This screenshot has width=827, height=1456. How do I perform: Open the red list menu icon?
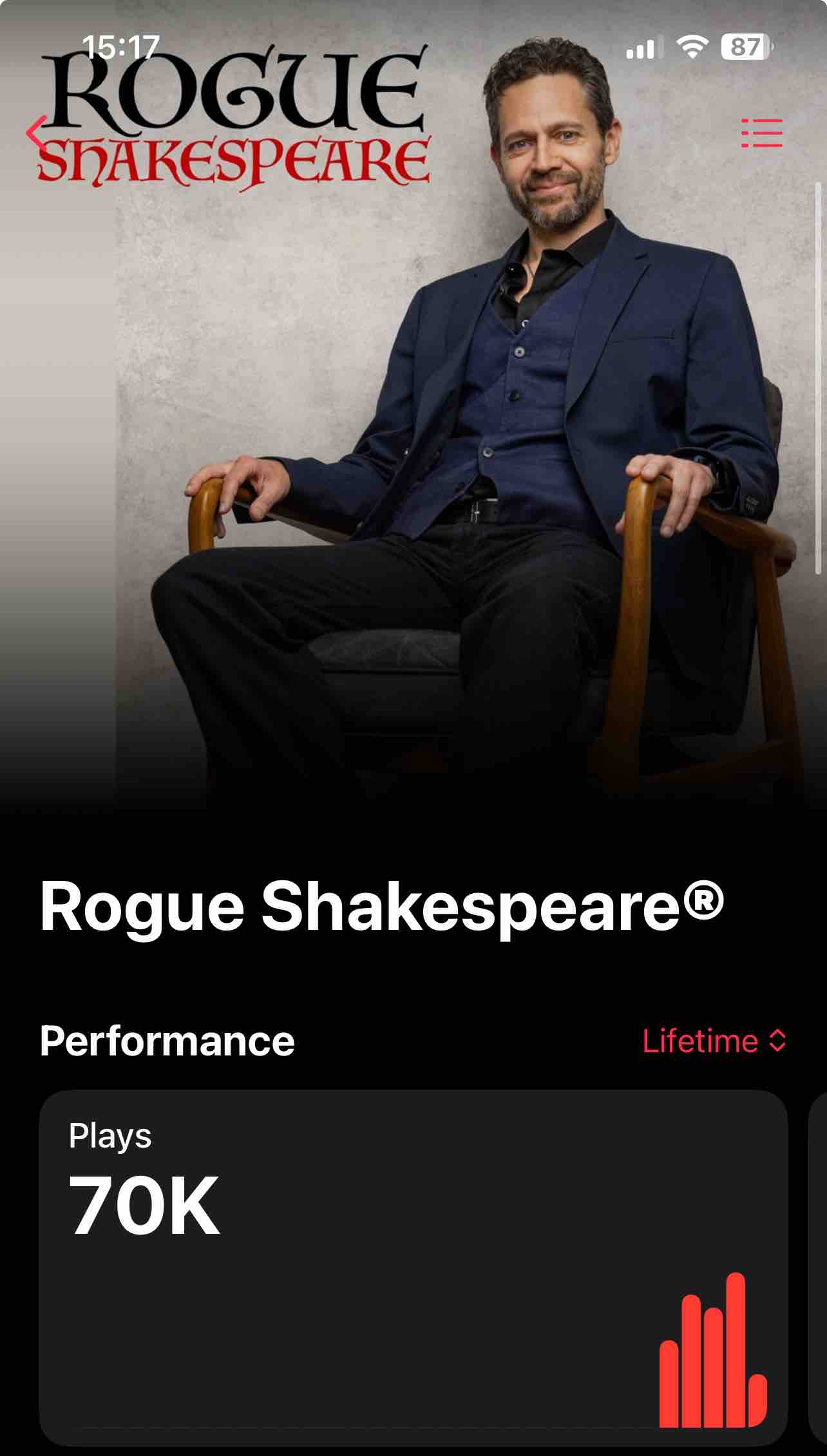pos(761,133)
